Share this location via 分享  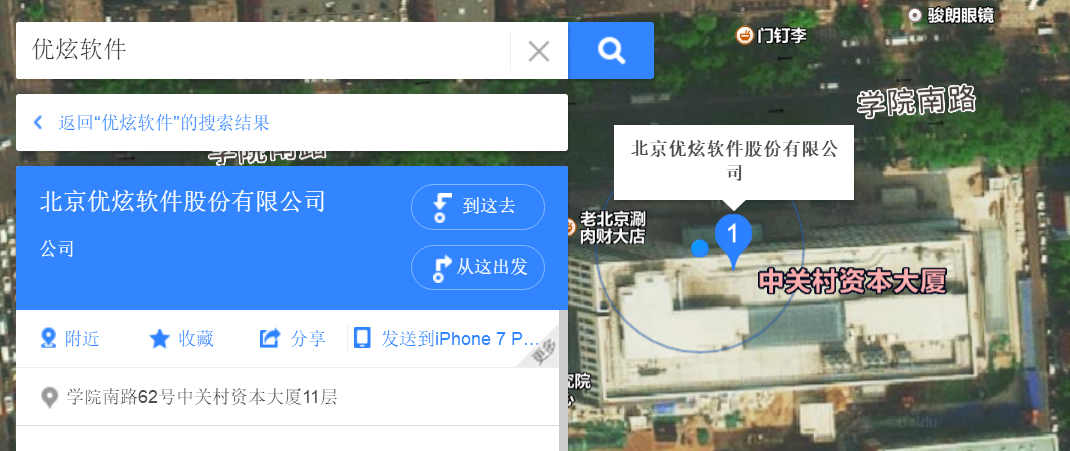(293, 338)
